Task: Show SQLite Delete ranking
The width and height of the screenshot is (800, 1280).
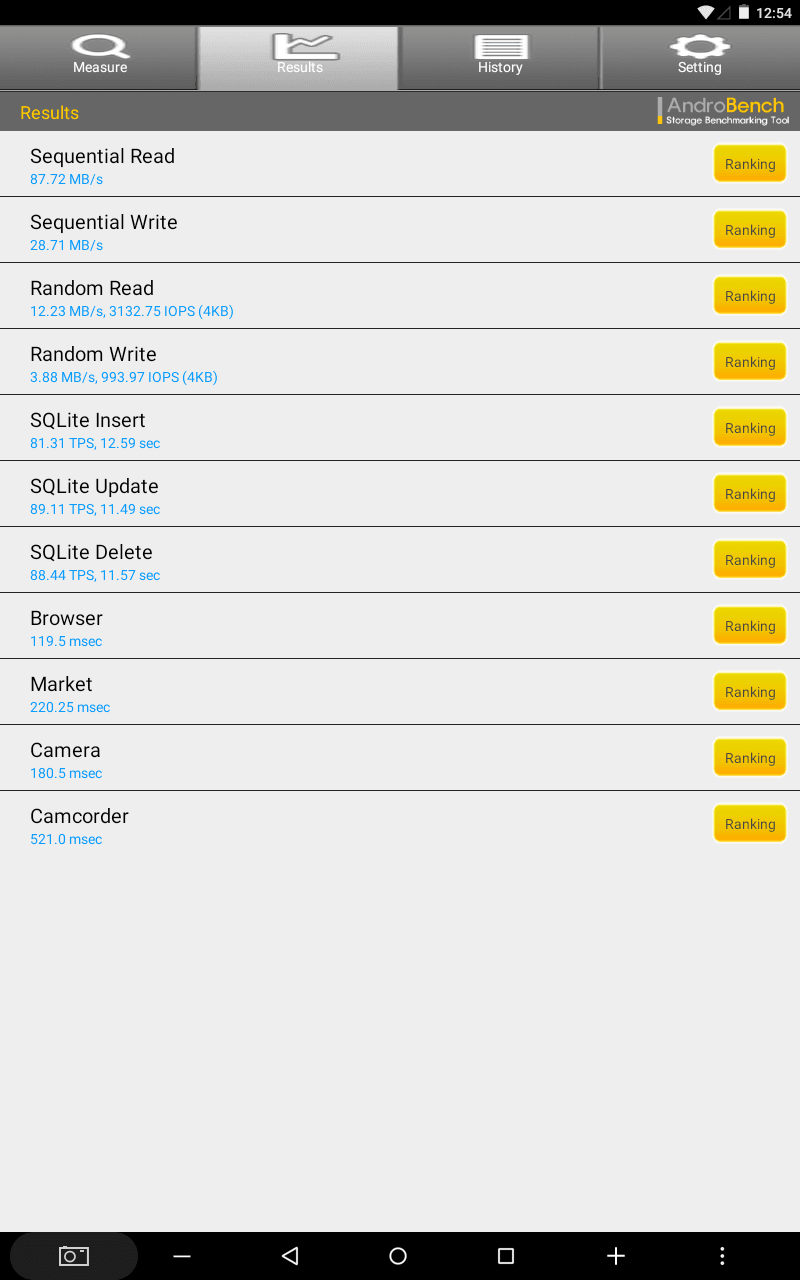Action: pyautogui.click(x=750, y=560)
